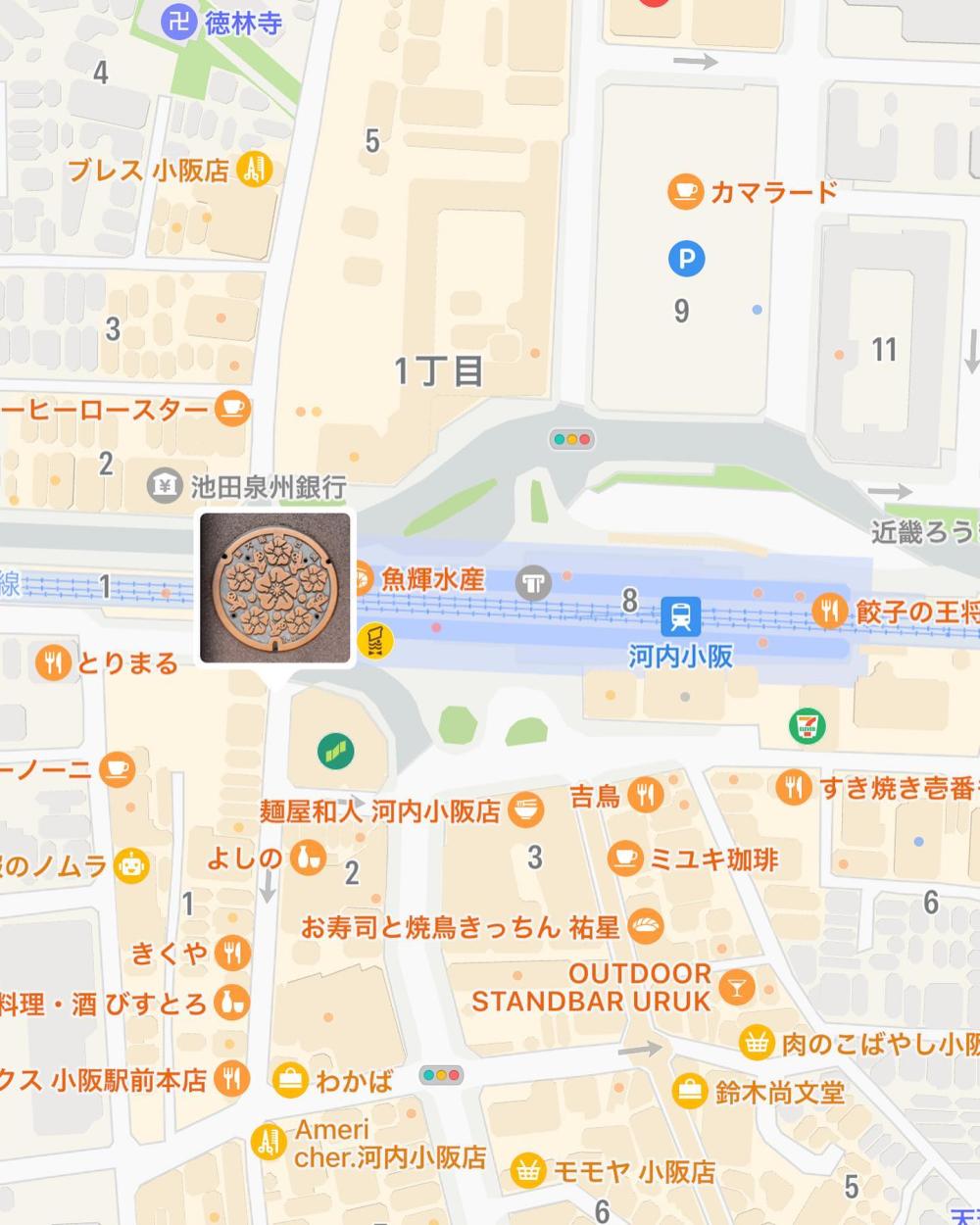Open the わかば shop pin
This screenshot has width=980, height=1225.
[x=290, y=1080]
